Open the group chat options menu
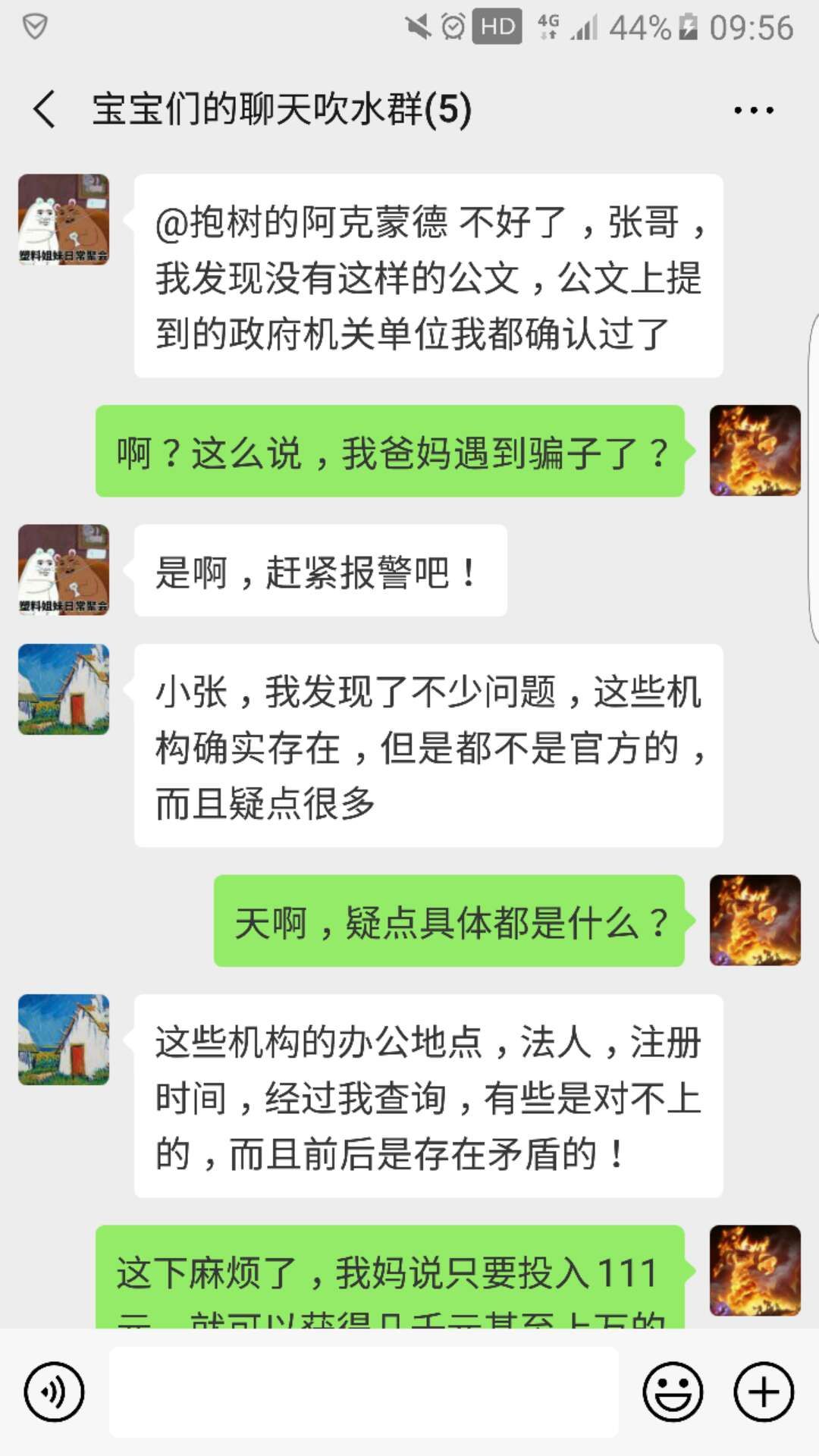 coord(753,110)
